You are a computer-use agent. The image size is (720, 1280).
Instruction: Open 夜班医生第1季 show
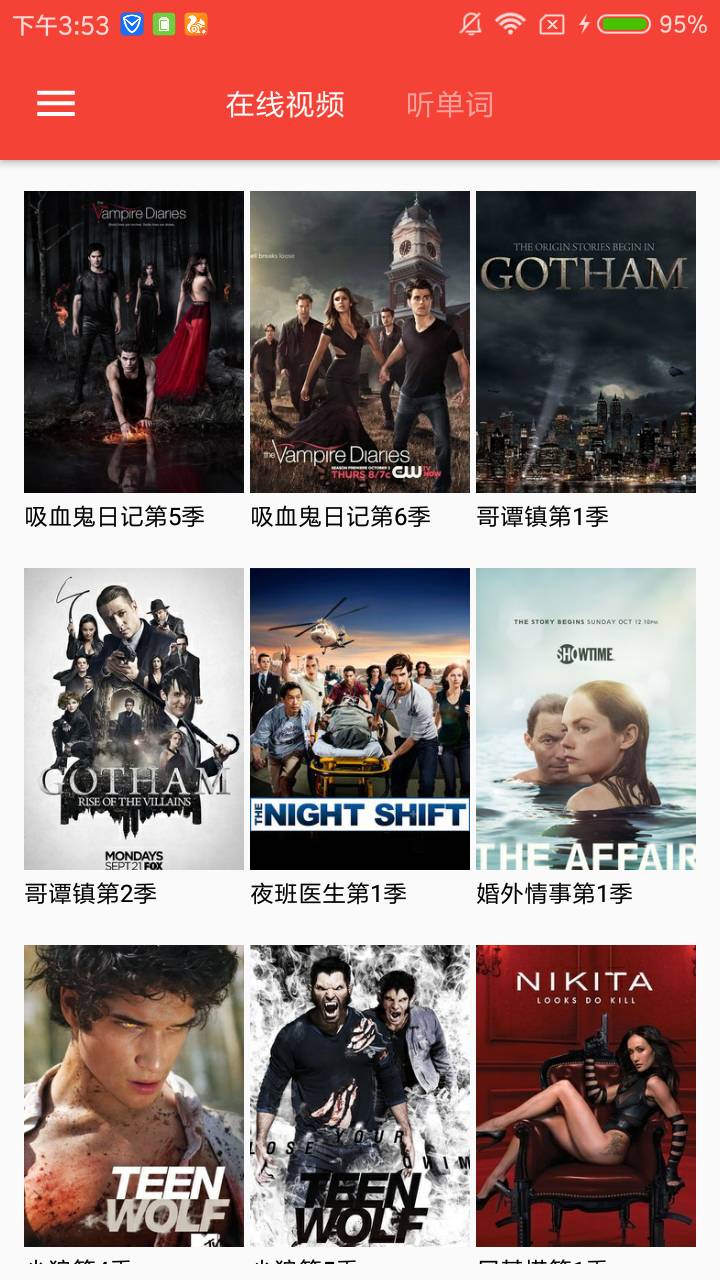tap(360, 719)
